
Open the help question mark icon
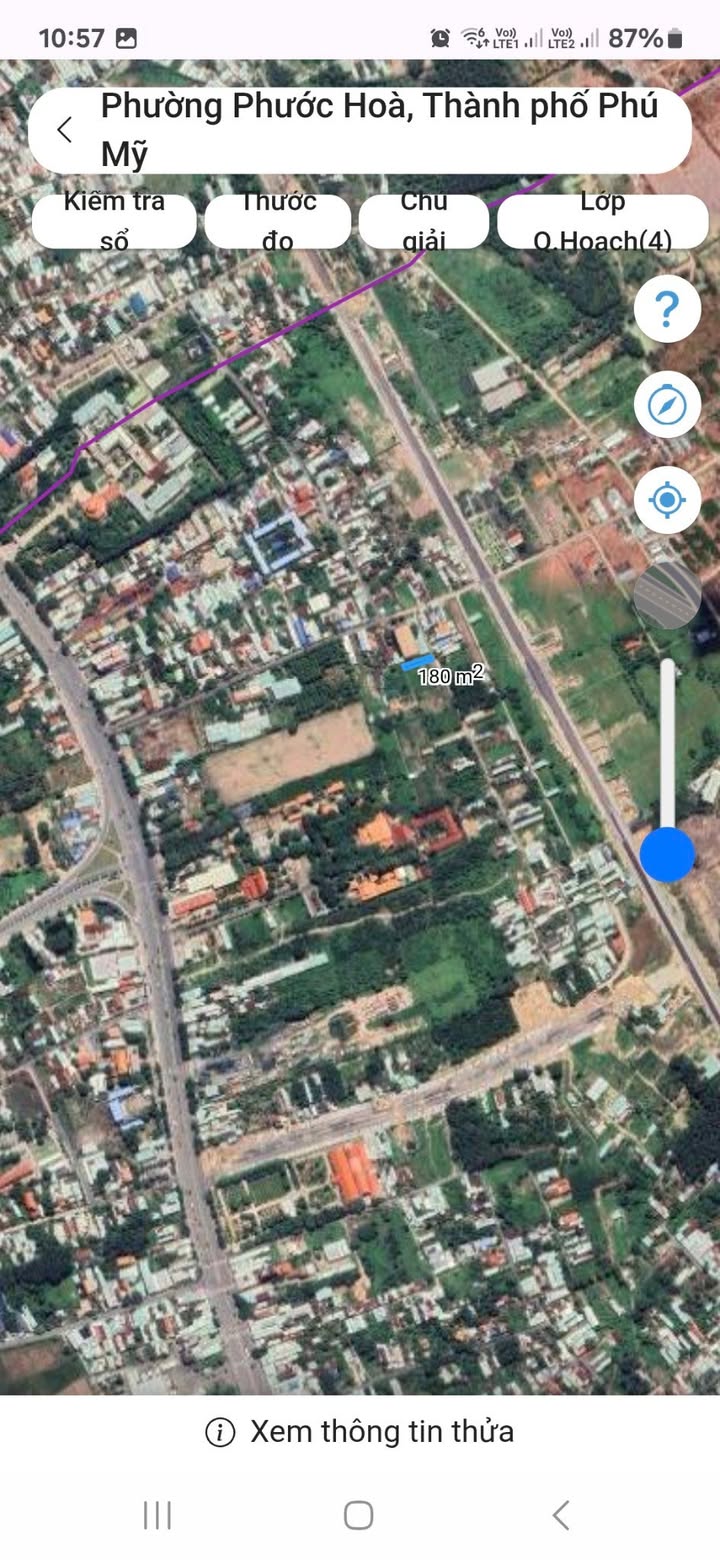pyautogui.click(x=667, y=310)
